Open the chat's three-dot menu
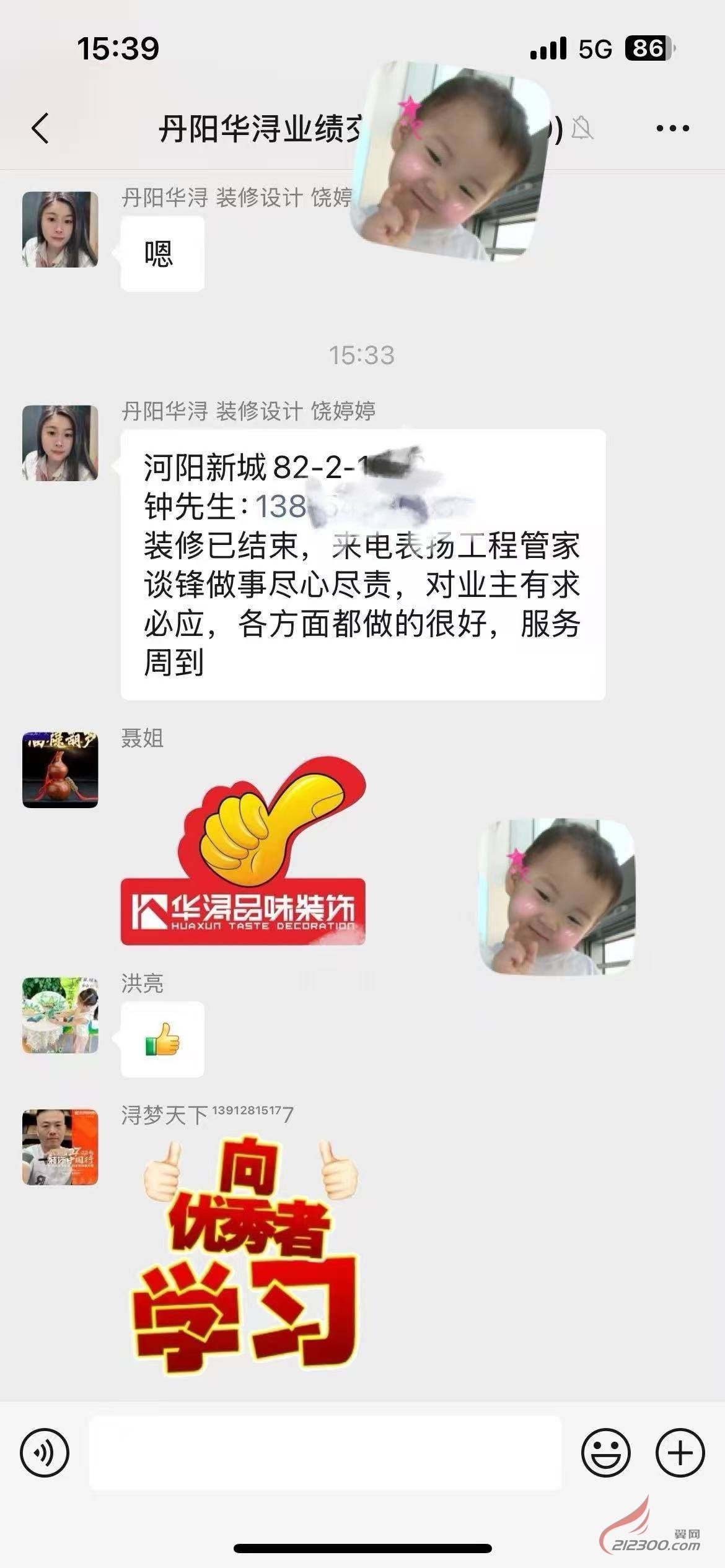Screen dimensions: 725x1568 pos(672,129)
